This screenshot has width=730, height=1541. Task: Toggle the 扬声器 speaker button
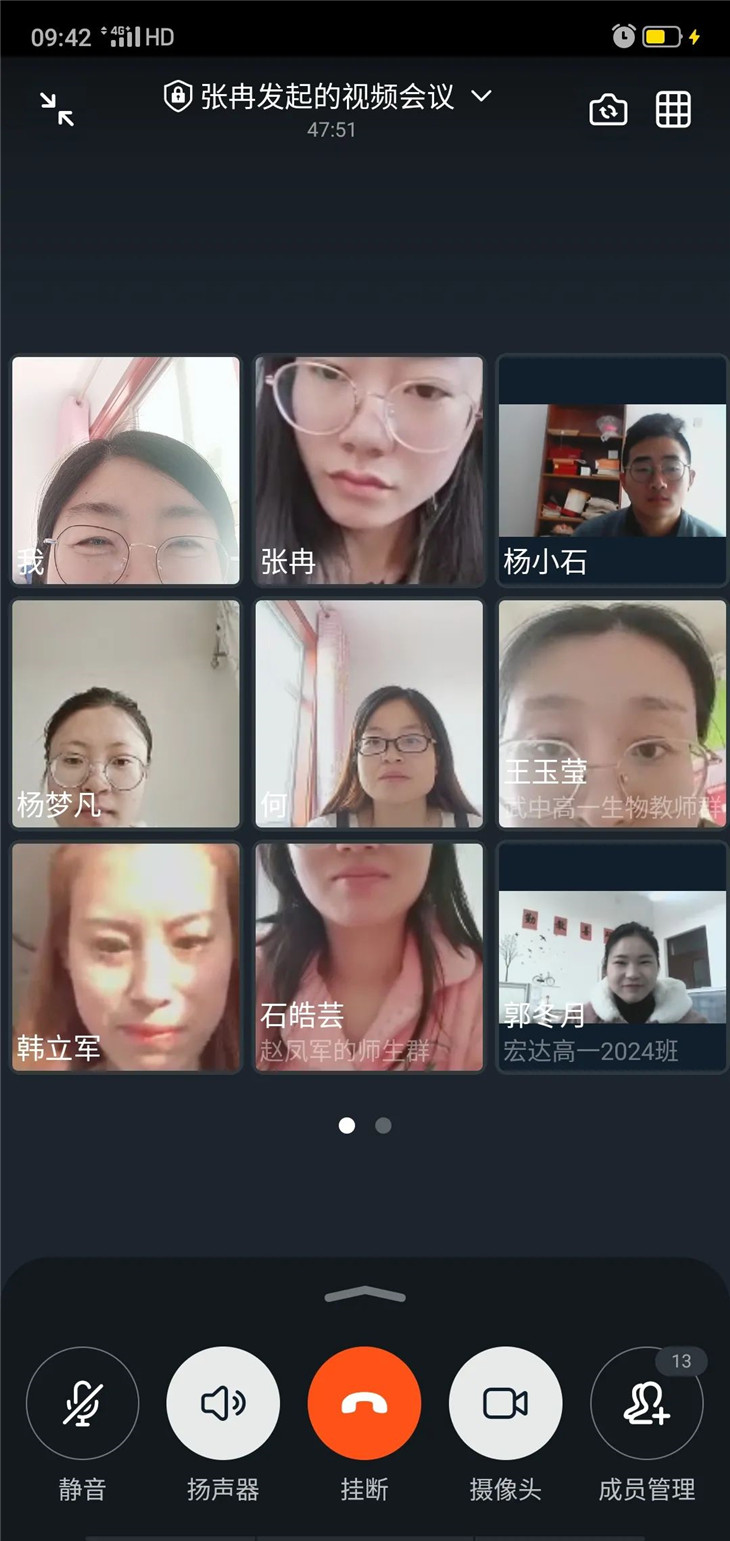point(223,1404)
